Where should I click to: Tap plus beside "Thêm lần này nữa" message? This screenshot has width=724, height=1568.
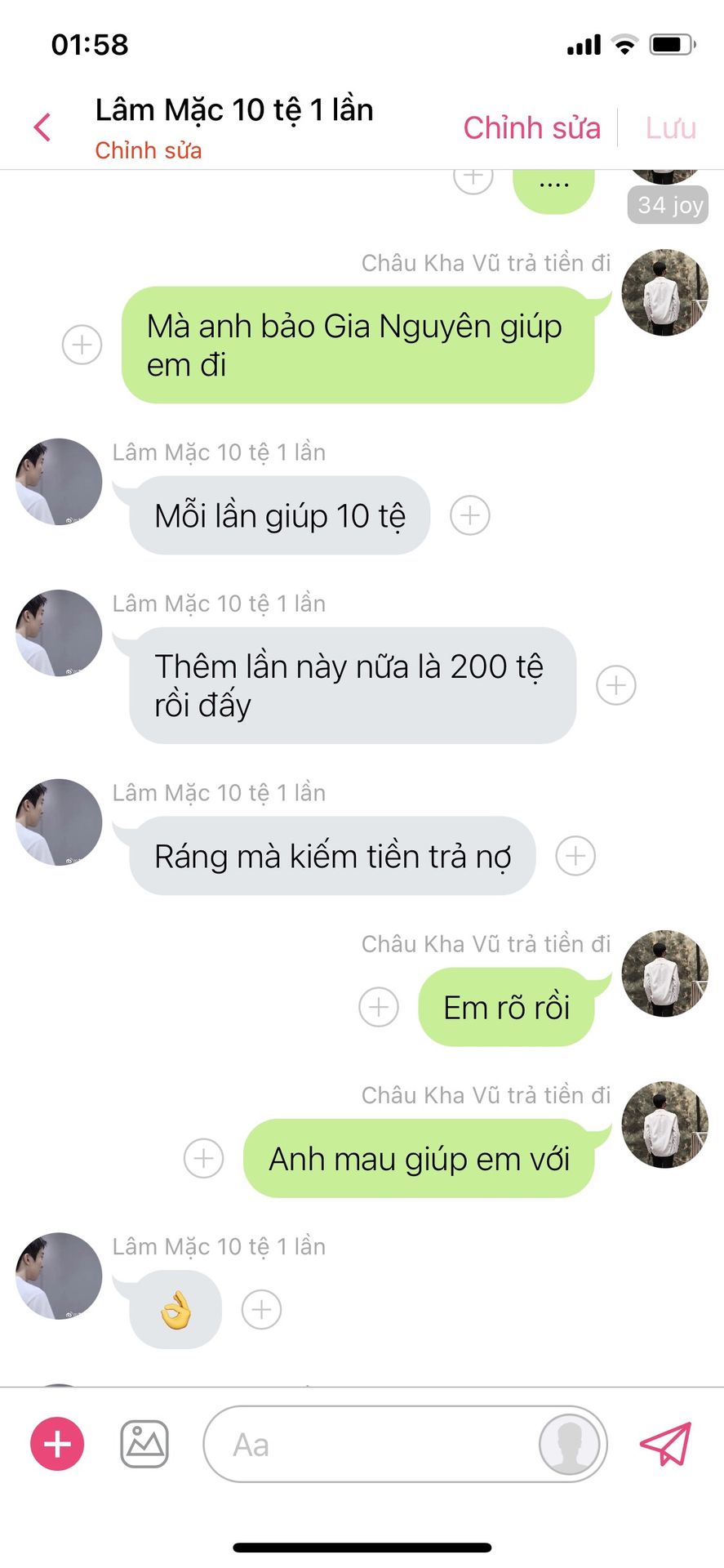click(x=616, y=685)
